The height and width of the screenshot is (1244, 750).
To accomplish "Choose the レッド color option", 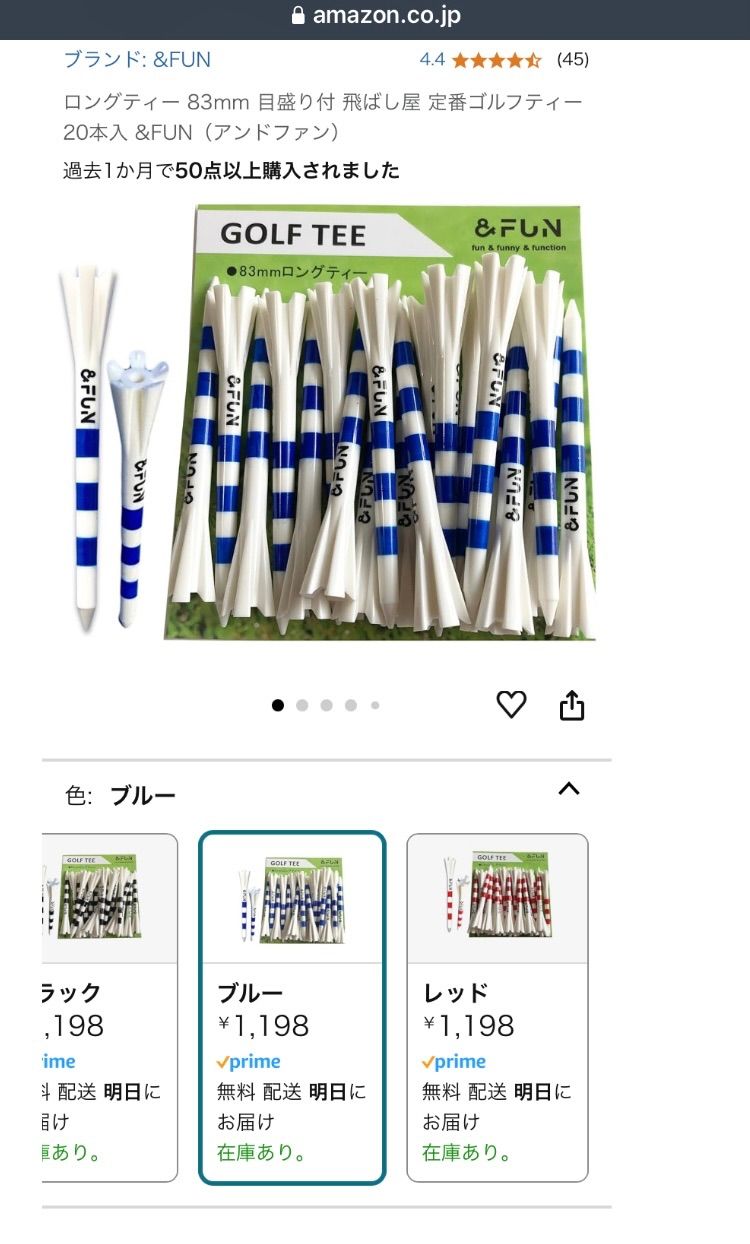I will [497, 1007].
